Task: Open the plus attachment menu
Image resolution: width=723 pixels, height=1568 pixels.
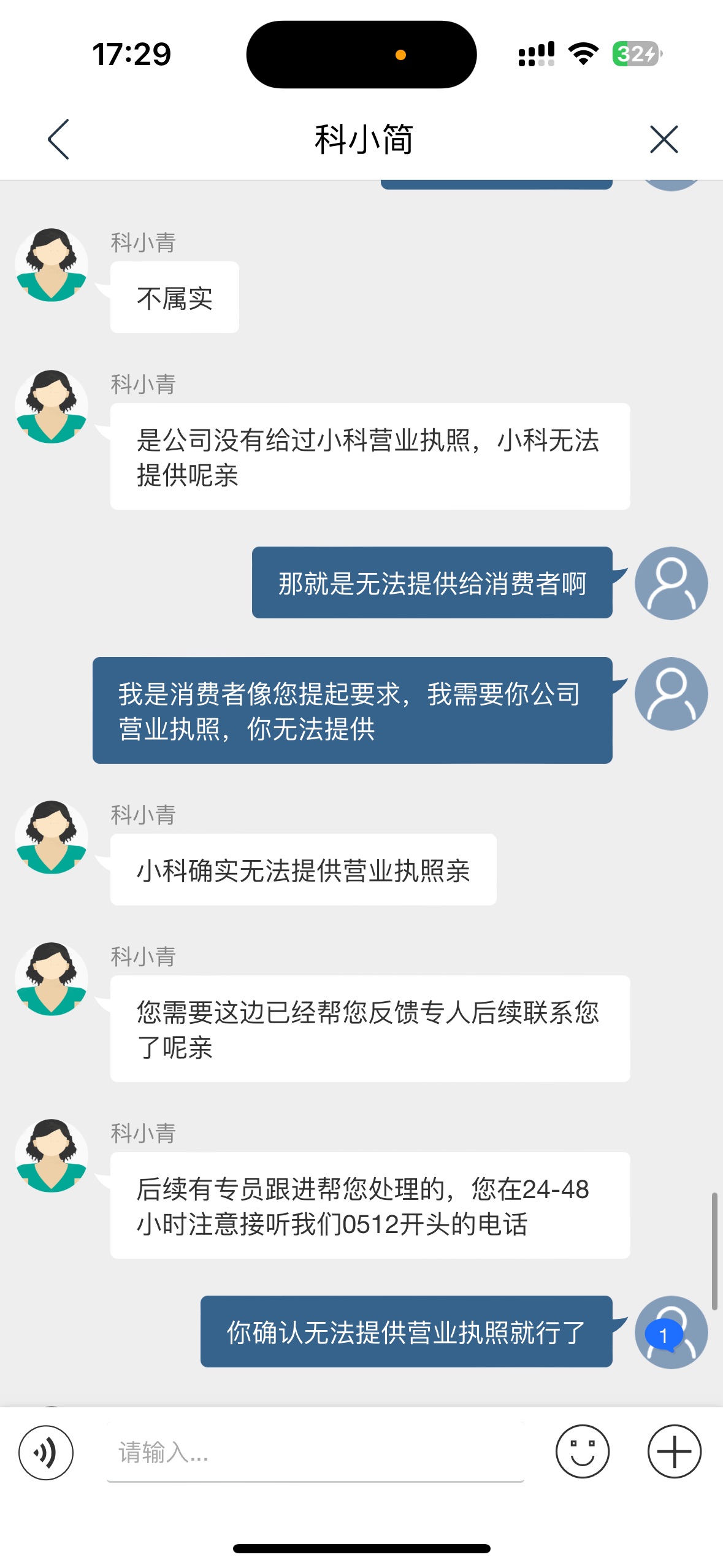Action: (x=675, y=1451)
